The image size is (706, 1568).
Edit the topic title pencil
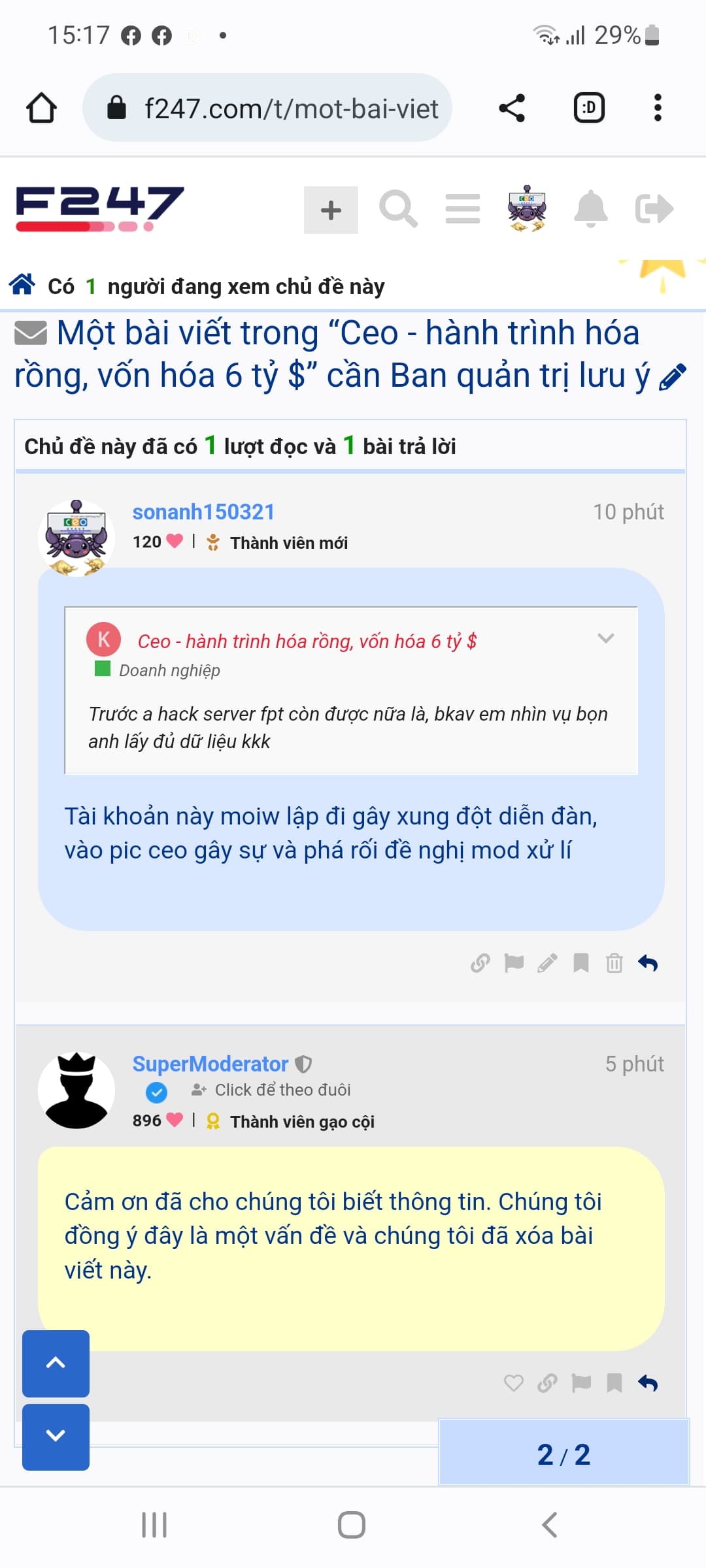673,377
